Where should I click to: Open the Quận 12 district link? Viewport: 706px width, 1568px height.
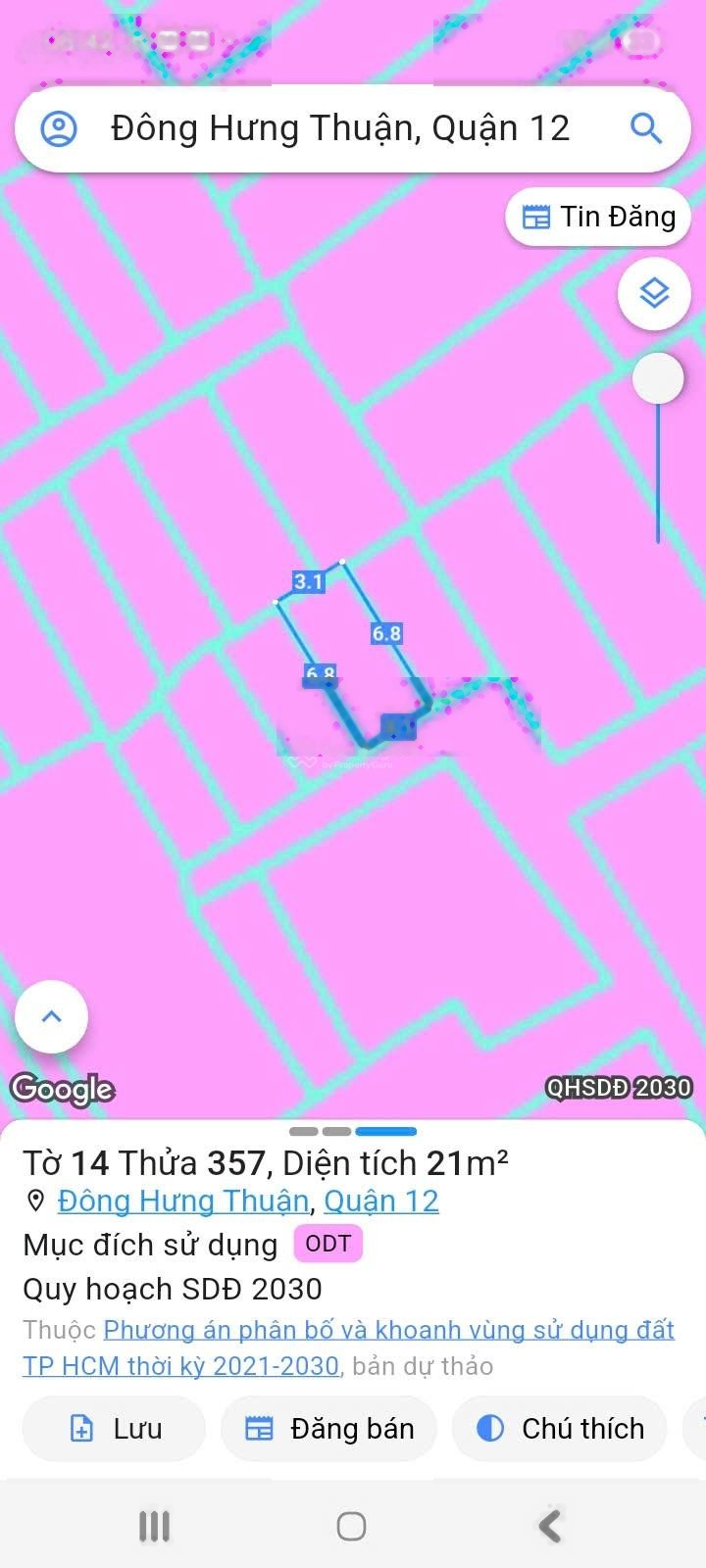(381, 1200)
